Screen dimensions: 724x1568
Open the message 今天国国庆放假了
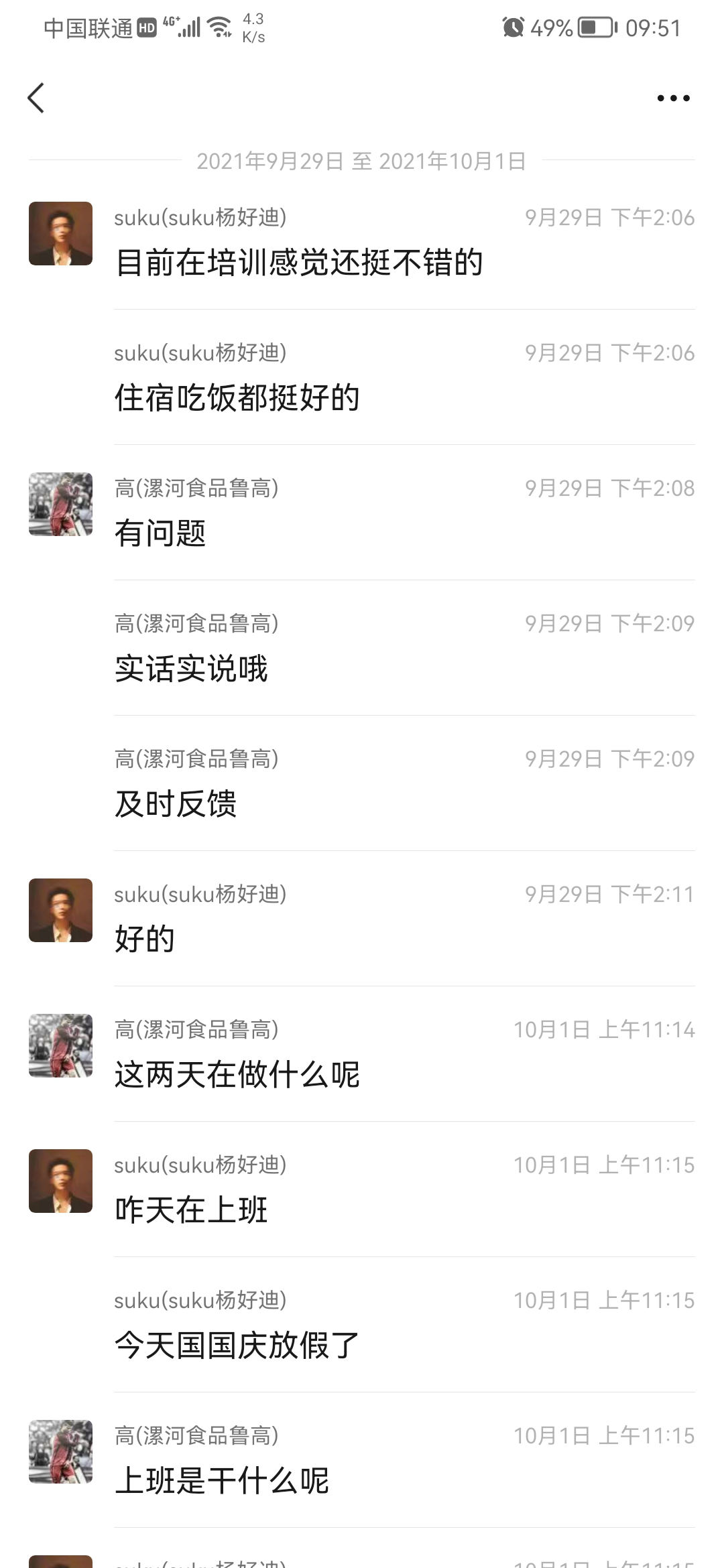click(237, 1345)
